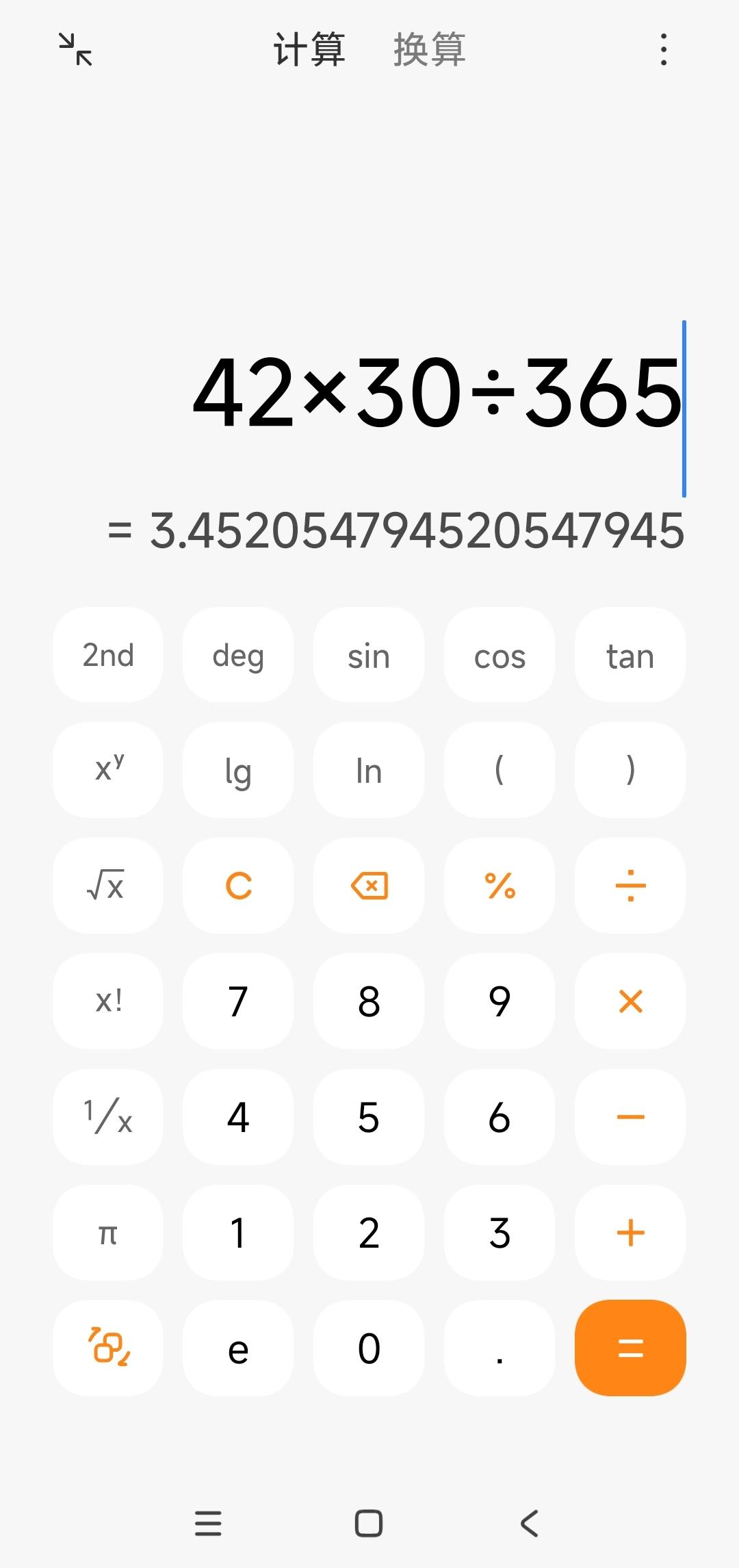The width and height of the screenshot is (739, 1568).
Task: Insert the factorial x! function
Action: [108, 1001]
